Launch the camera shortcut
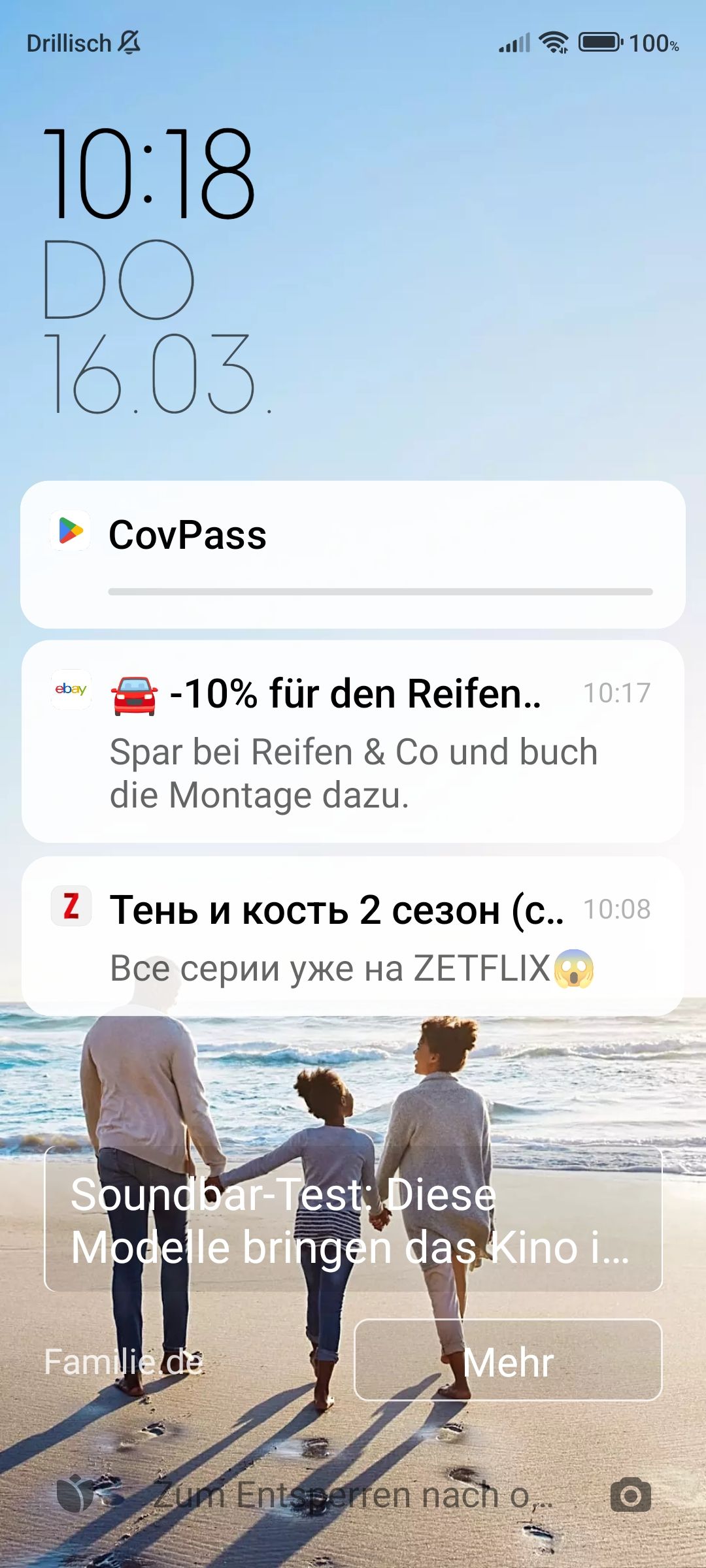Viewport: 706px width, 1568px height. tap(630, 1495)
